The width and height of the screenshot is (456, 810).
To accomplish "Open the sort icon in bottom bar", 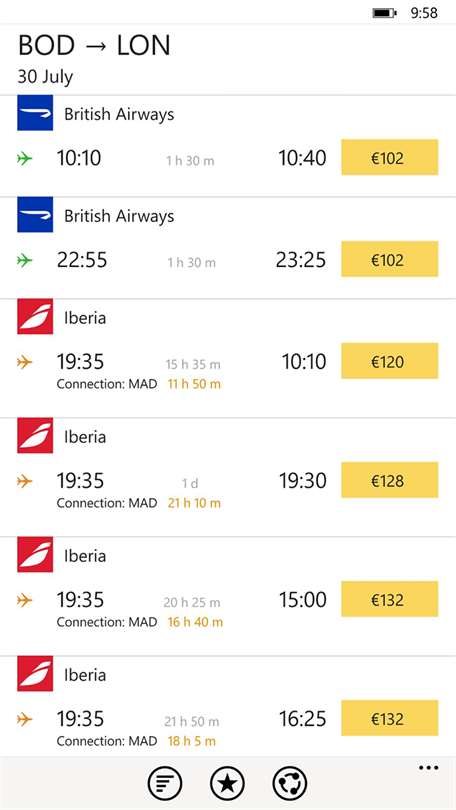I will tap(165, 783).
